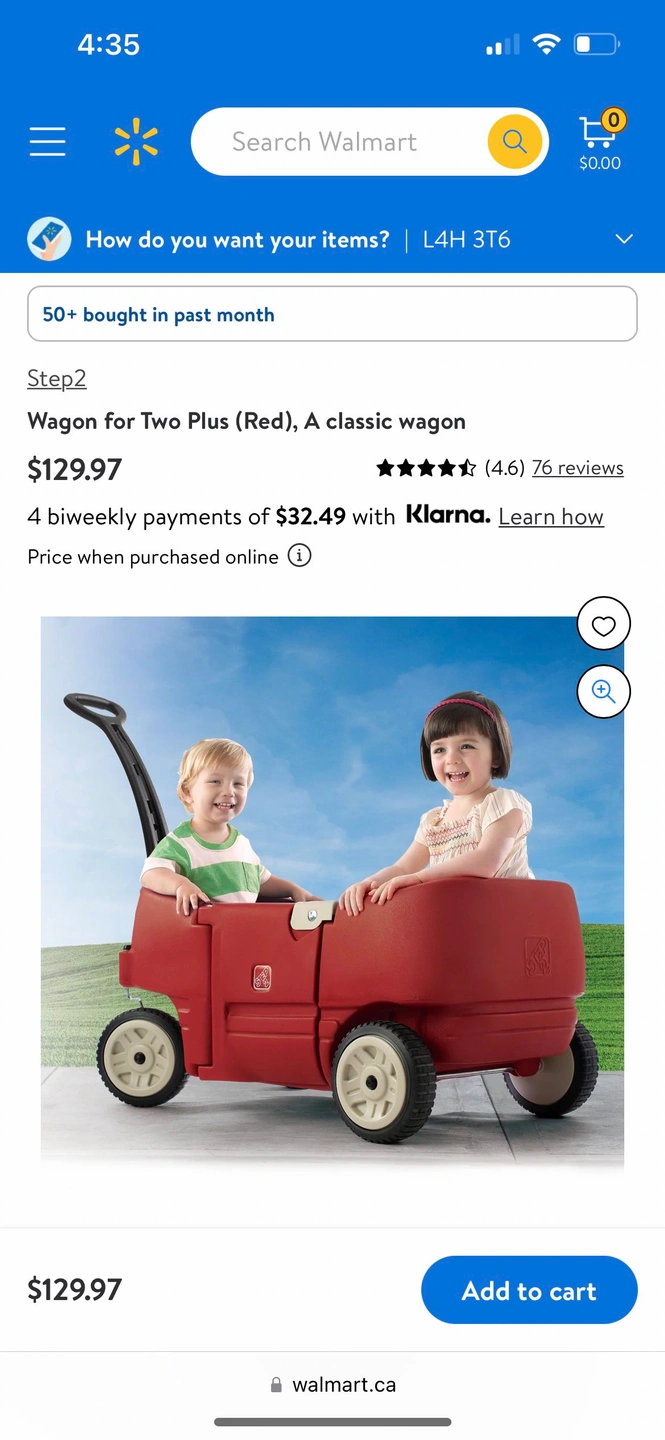This screenshot has height=1440, width=665.
Task: Tap the yellow search magnifier button
Action: pos(514,142)
